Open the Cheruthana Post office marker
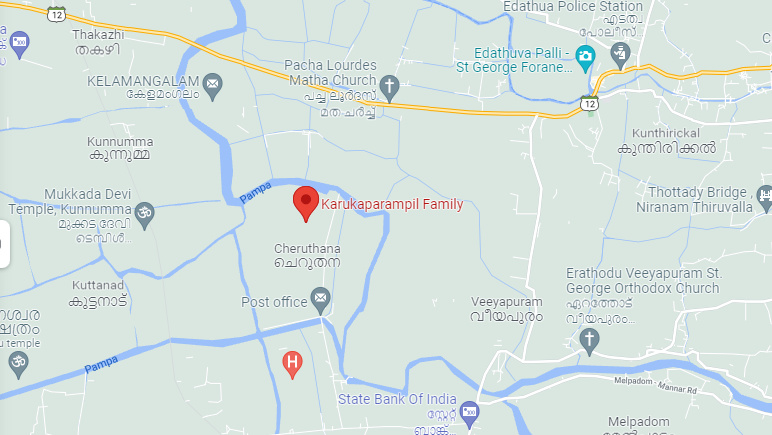This screenshot has height=435, width=772. 320,298
